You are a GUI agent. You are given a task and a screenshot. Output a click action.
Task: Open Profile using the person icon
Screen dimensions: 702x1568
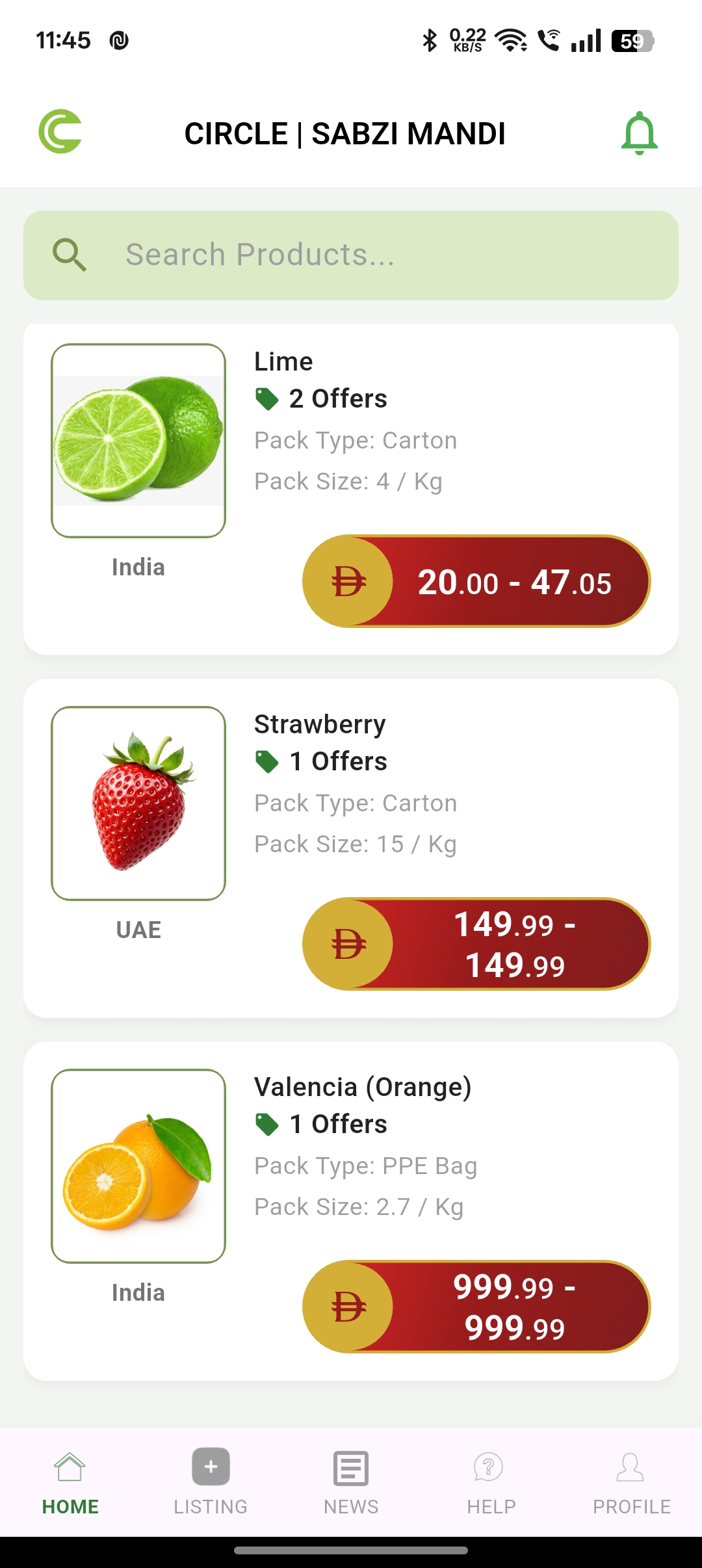pos(631,1468)
